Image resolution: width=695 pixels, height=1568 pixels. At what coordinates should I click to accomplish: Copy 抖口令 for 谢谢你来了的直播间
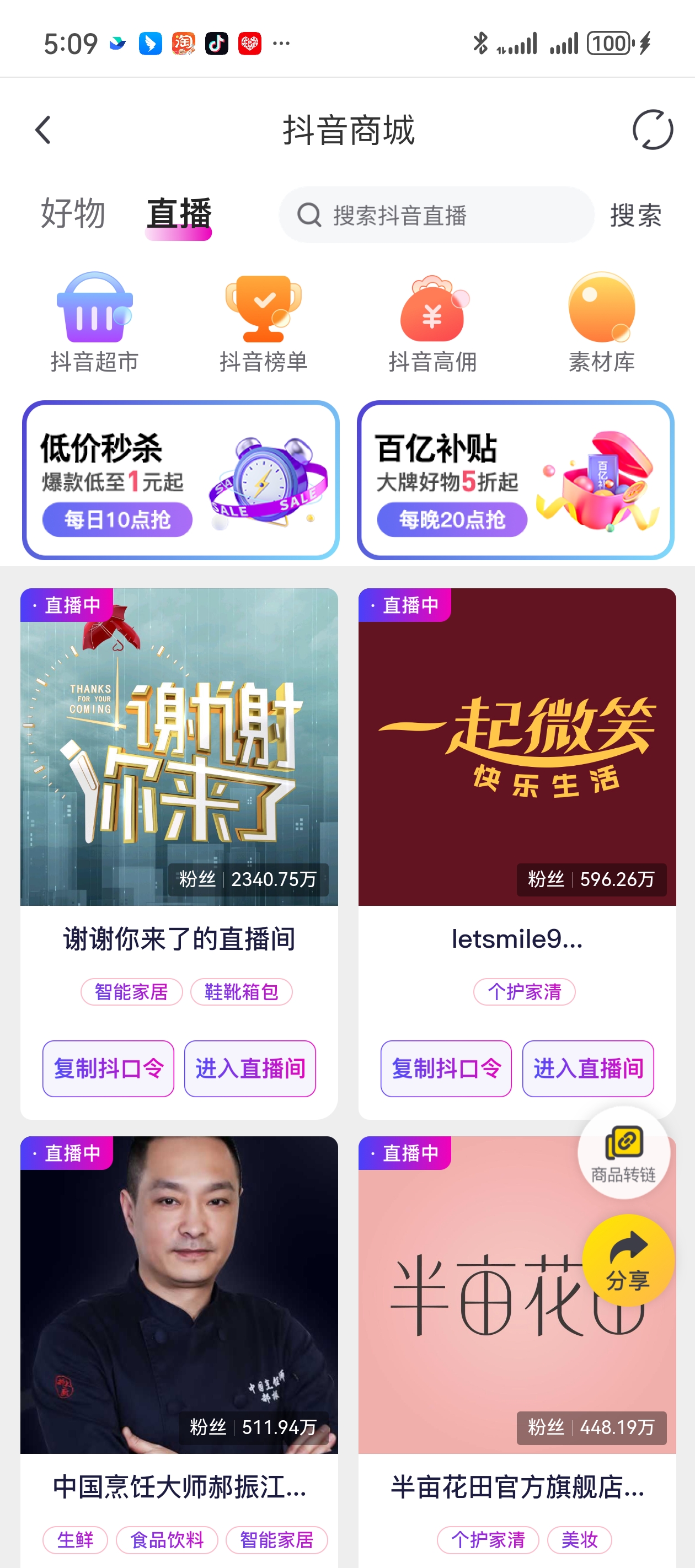point(109,1068)
